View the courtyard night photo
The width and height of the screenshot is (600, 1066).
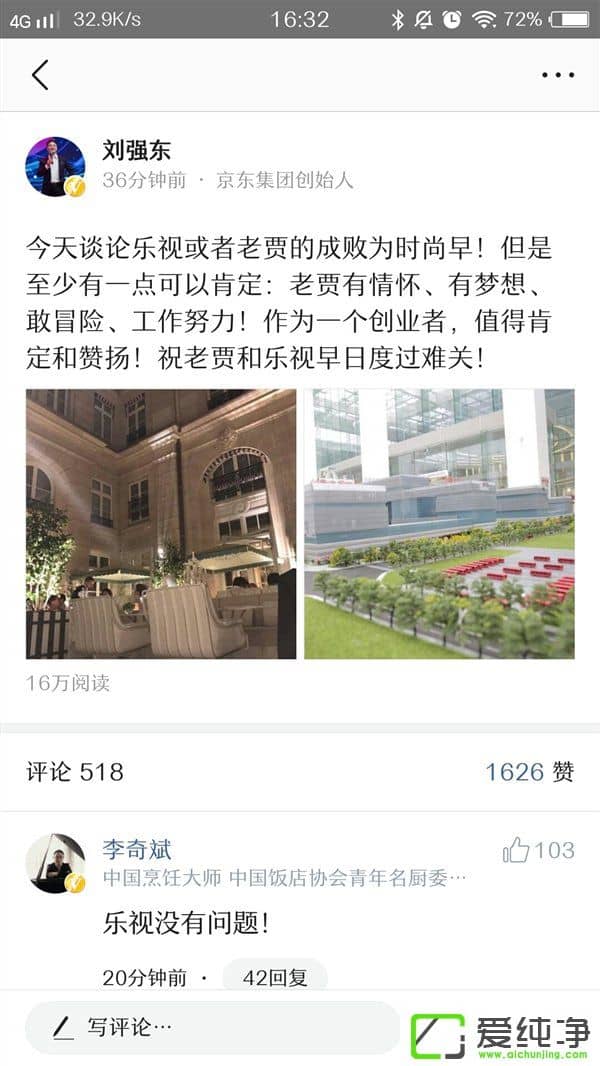(x=161, y=523)
